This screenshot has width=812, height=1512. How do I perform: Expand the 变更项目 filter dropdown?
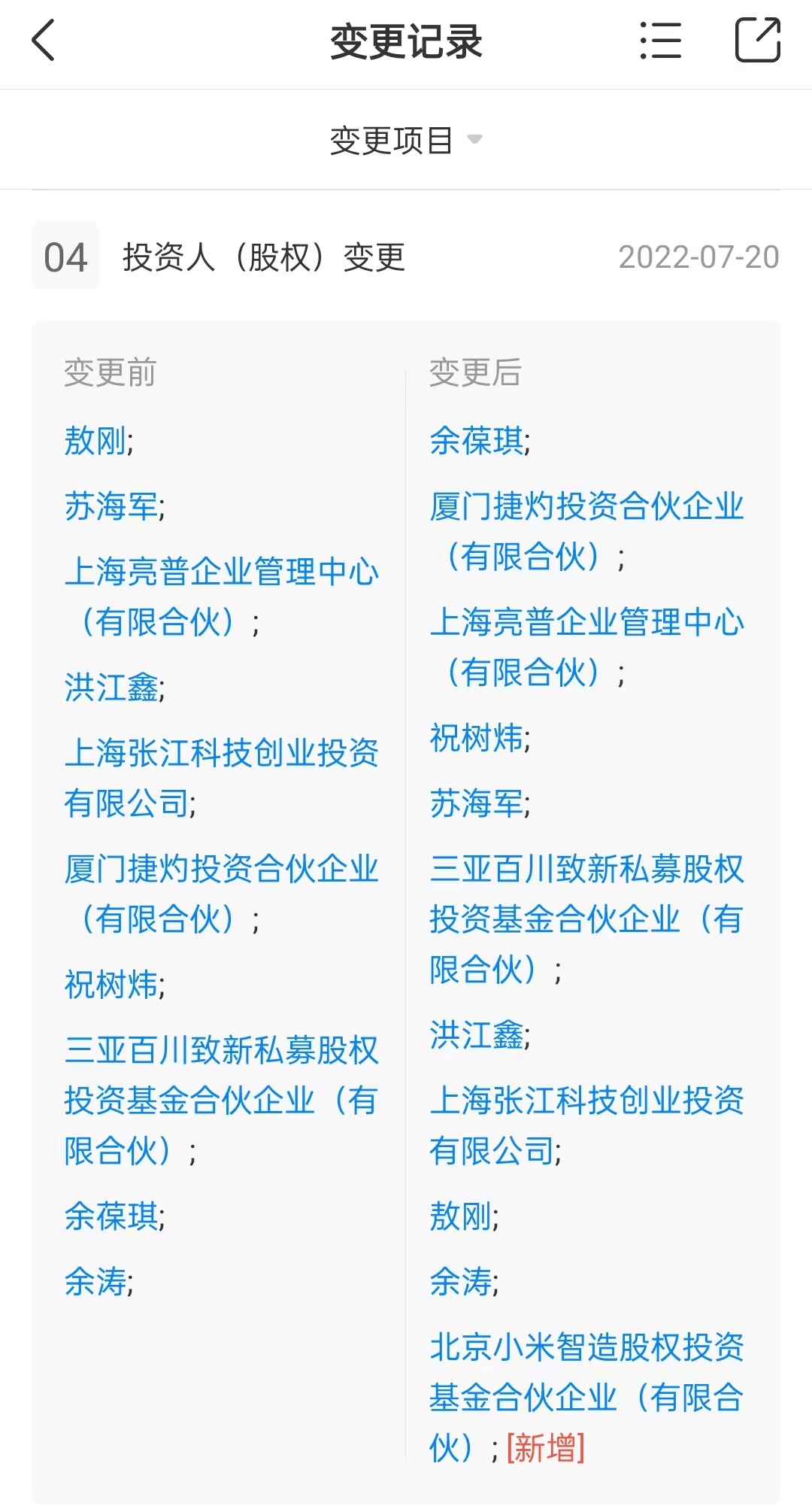[x=406, y=140]
